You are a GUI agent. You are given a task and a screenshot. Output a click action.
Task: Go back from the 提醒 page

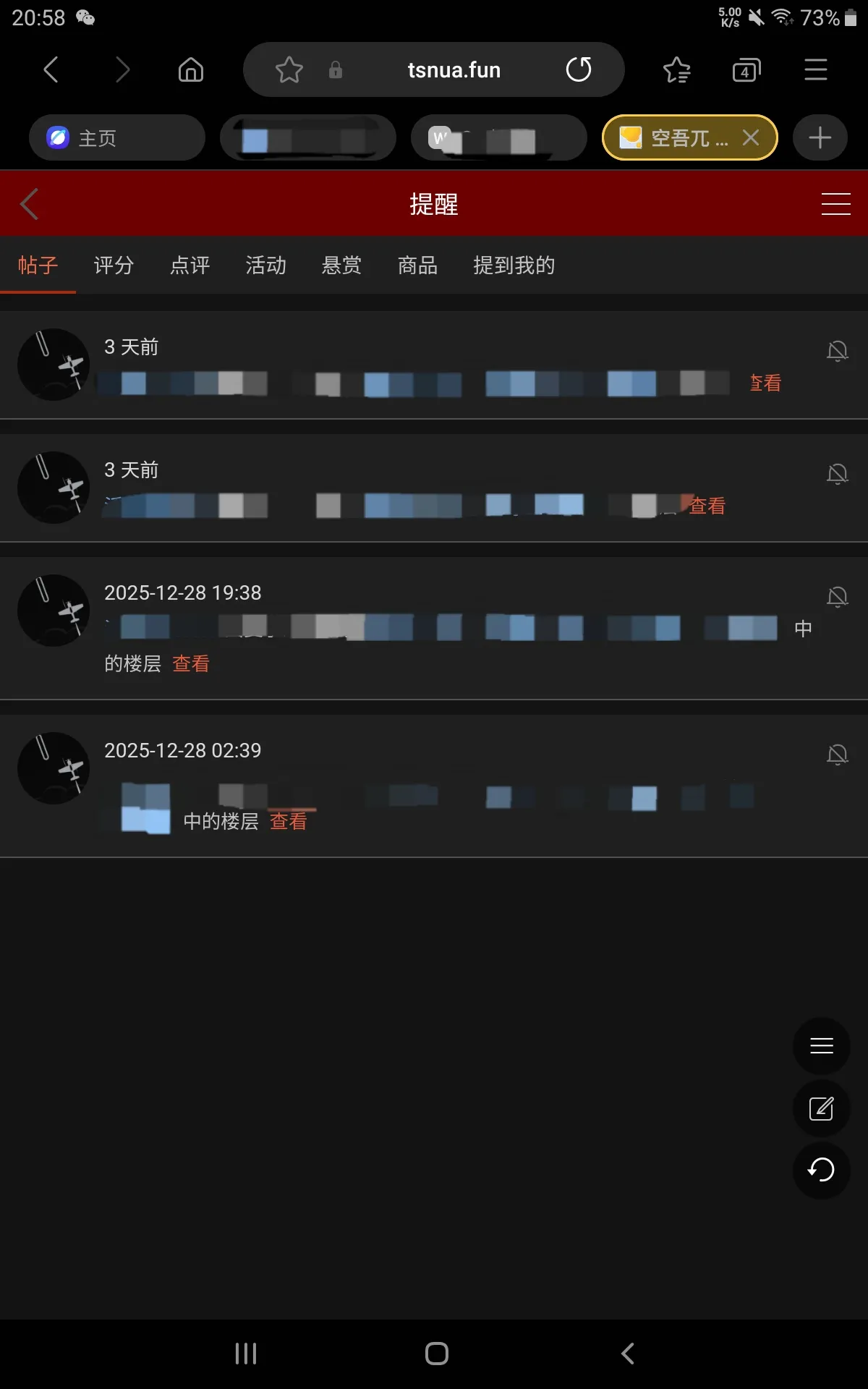30,204
